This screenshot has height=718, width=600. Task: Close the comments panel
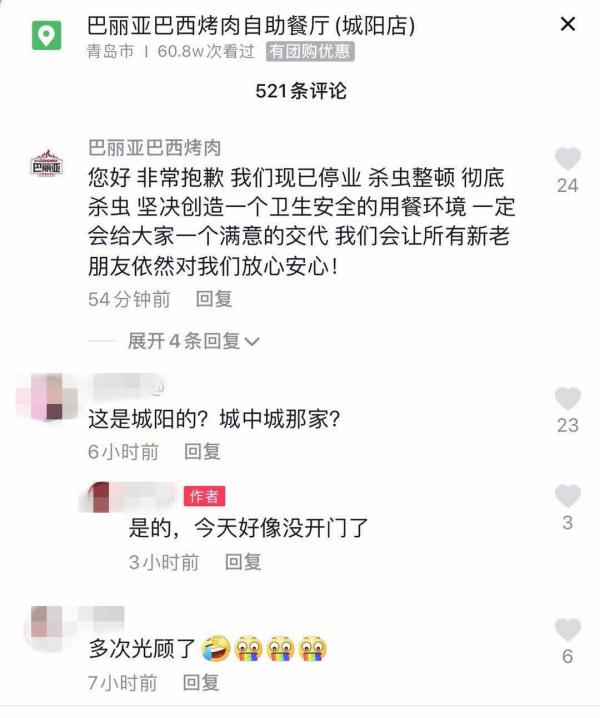(568, 24)
